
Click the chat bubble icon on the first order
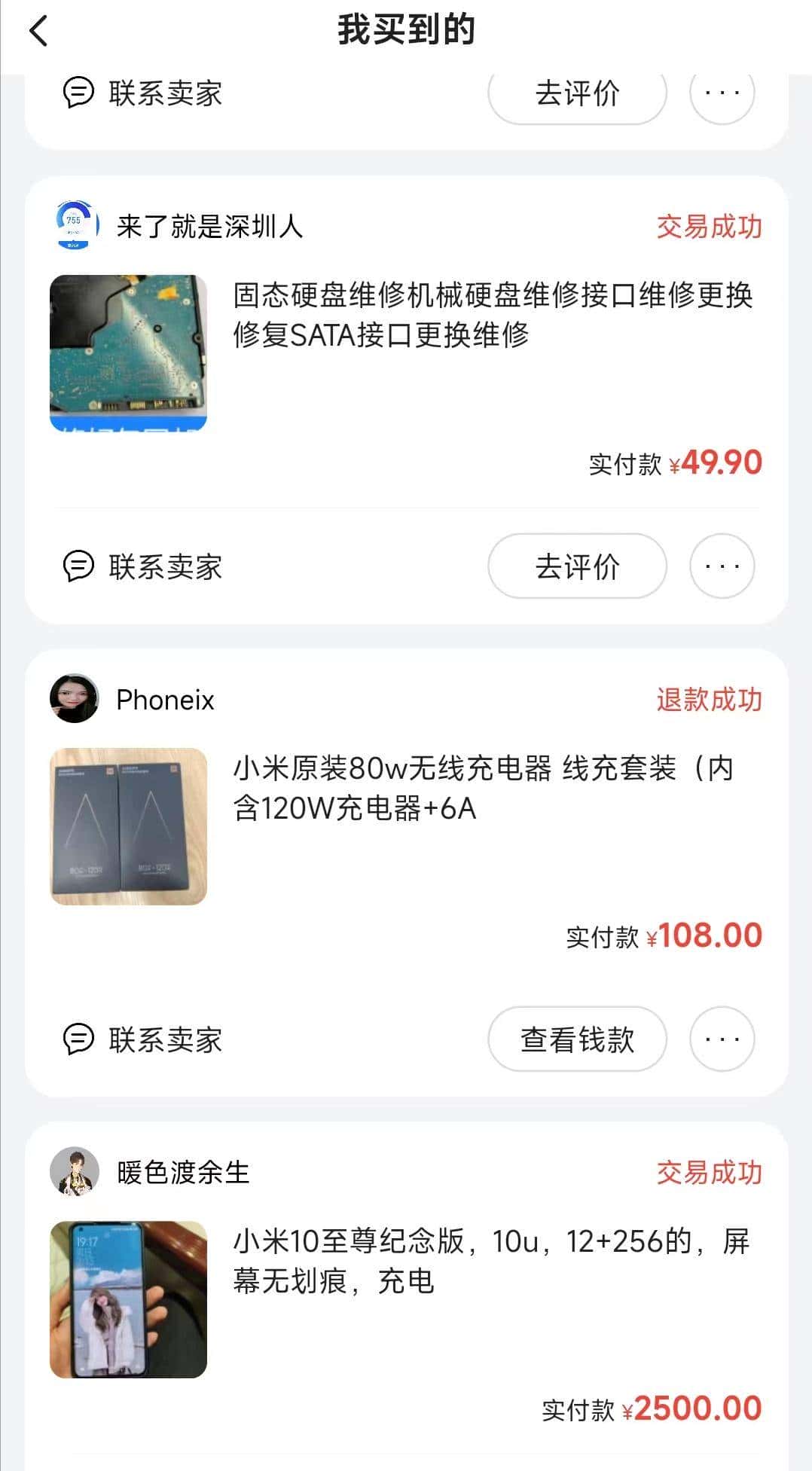[78, 93]
